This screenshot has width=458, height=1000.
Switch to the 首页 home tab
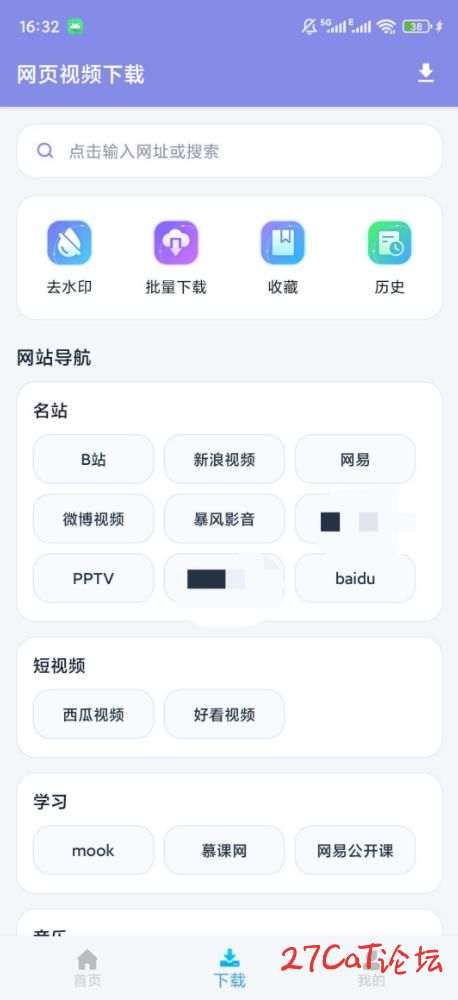click(x=87, y=968)
